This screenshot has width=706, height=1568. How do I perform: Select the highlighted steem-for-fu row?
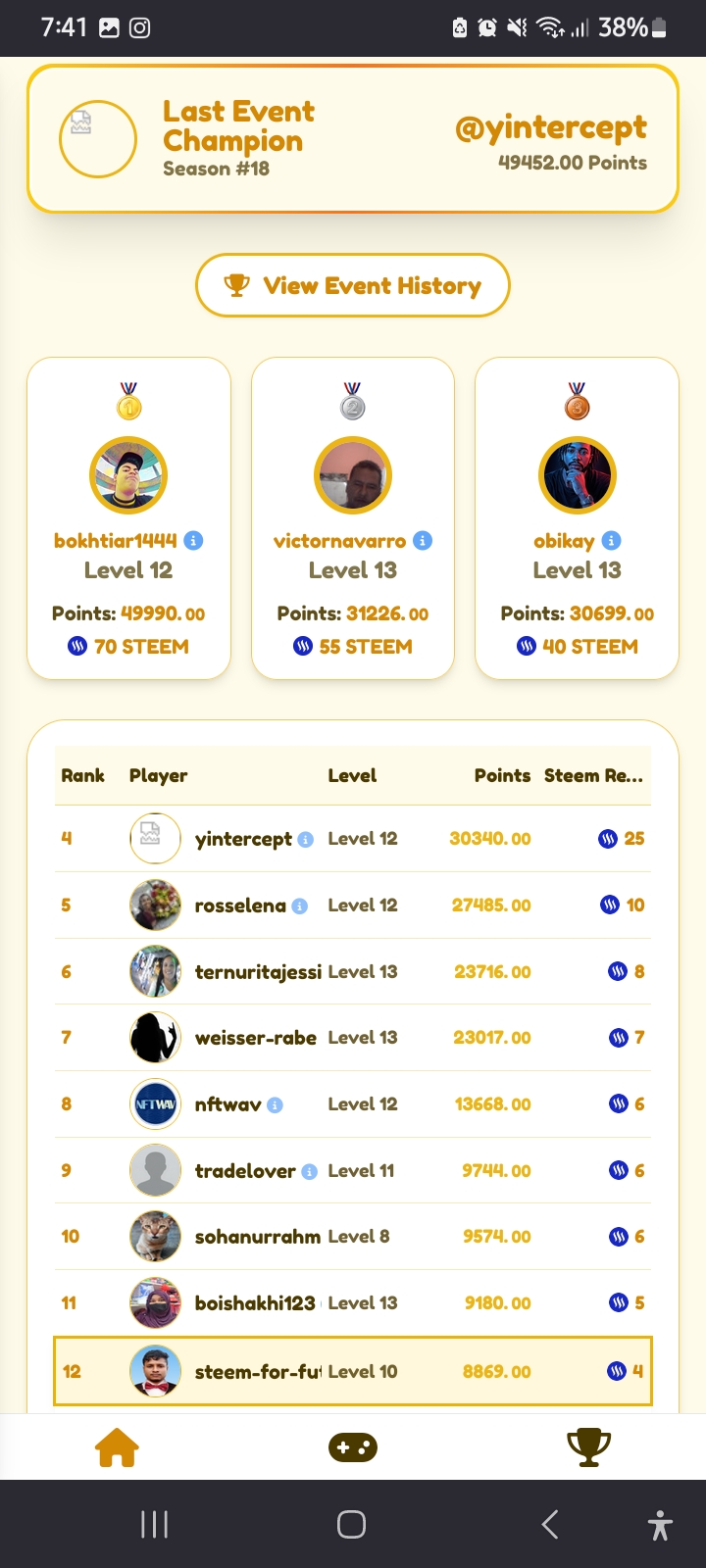point(353,1371)
